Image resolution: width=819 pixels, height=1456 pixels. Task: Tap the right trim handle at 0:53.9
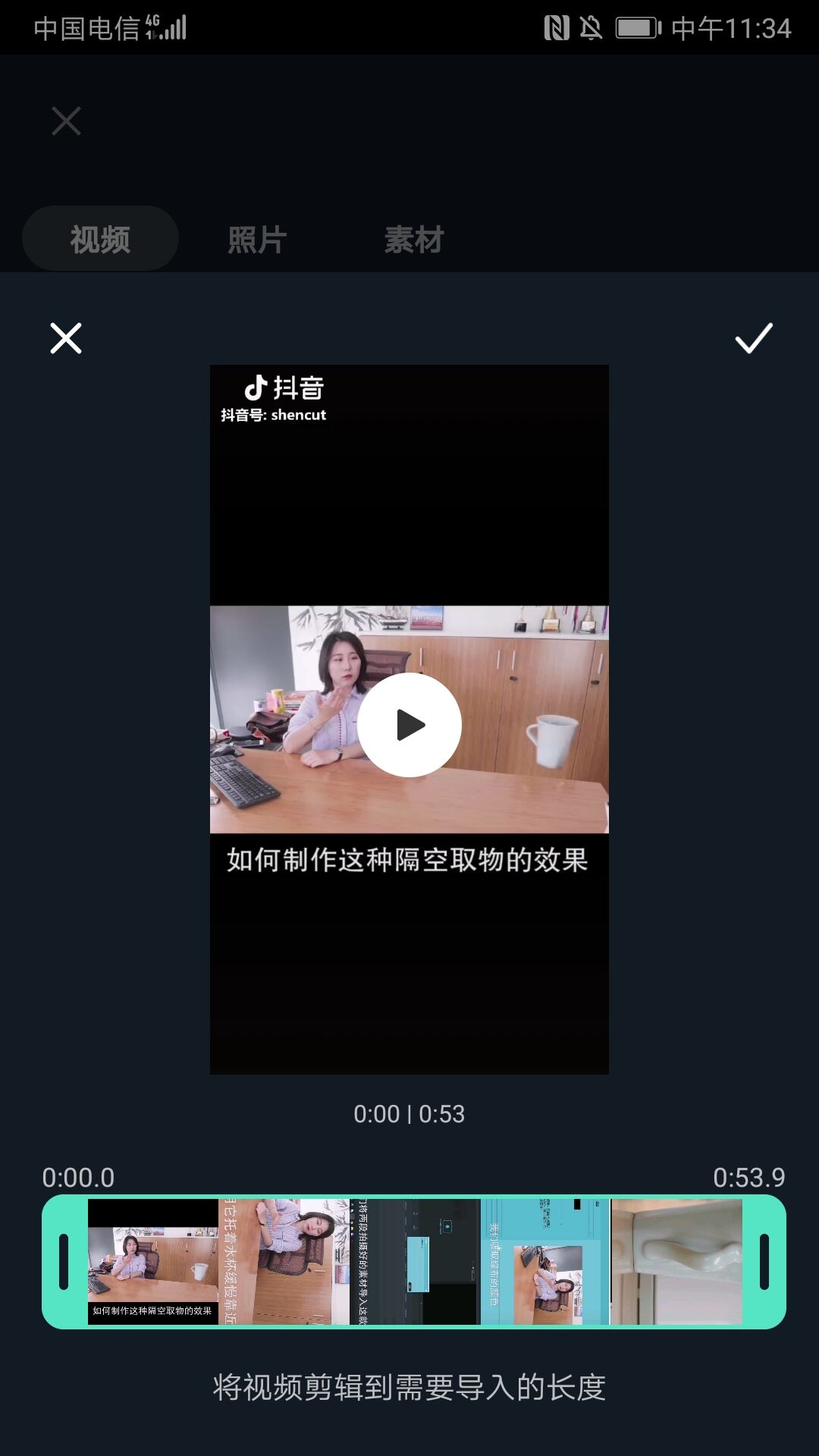click(764, 1262)
